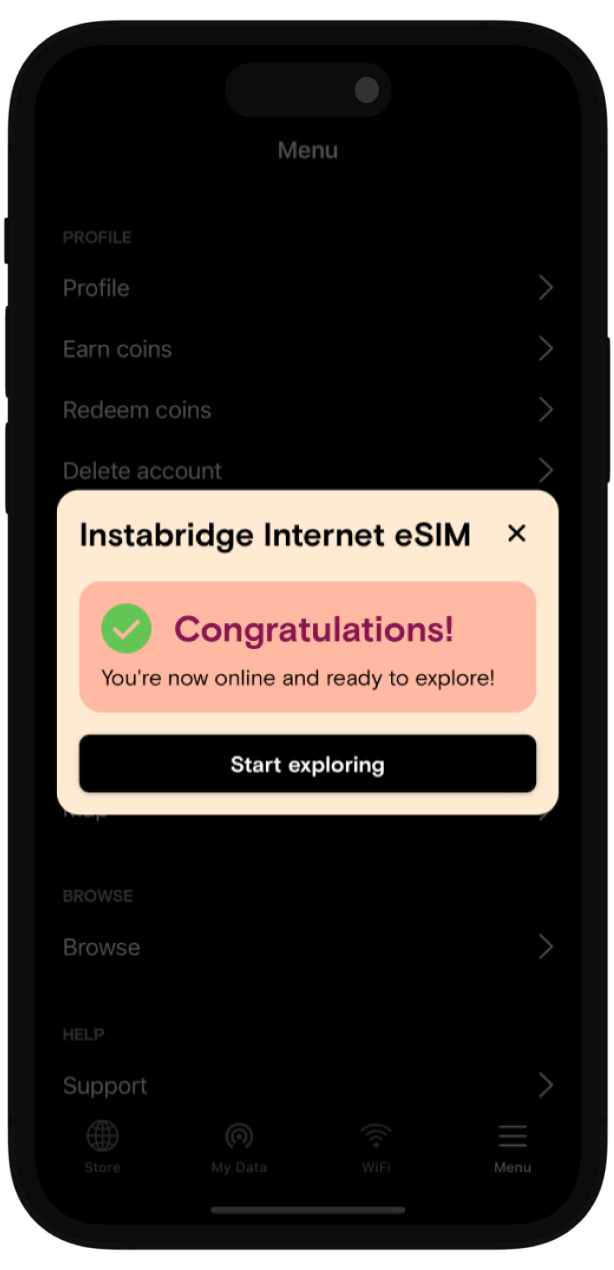614x1270 pixels.
Task: Open Redeem coins
Action: (x=308, y=410)
